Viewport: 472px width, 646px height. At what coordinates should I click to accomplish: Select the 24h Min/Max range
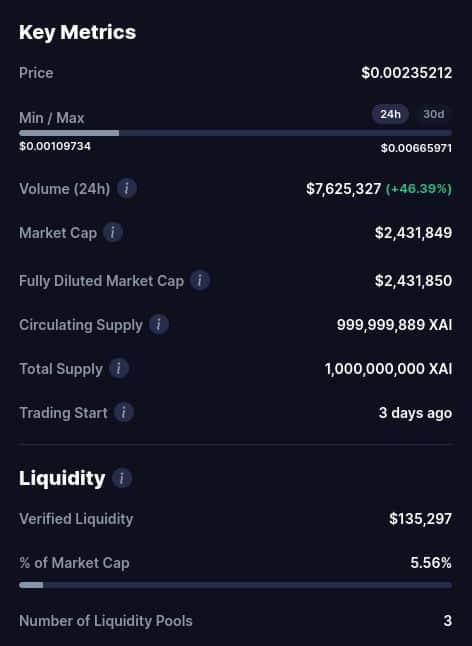390,114
